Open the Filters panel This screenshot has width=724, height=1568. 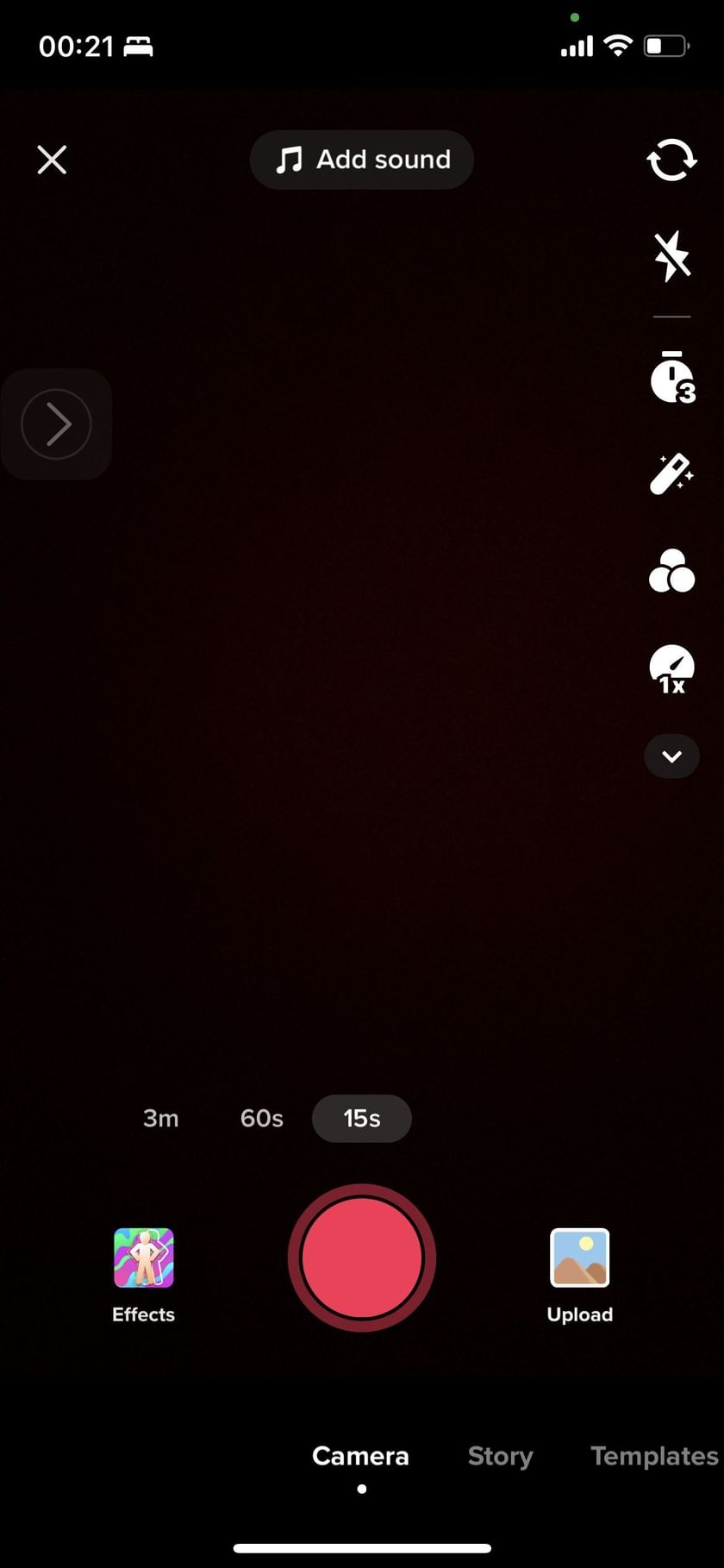pos(671,571)
